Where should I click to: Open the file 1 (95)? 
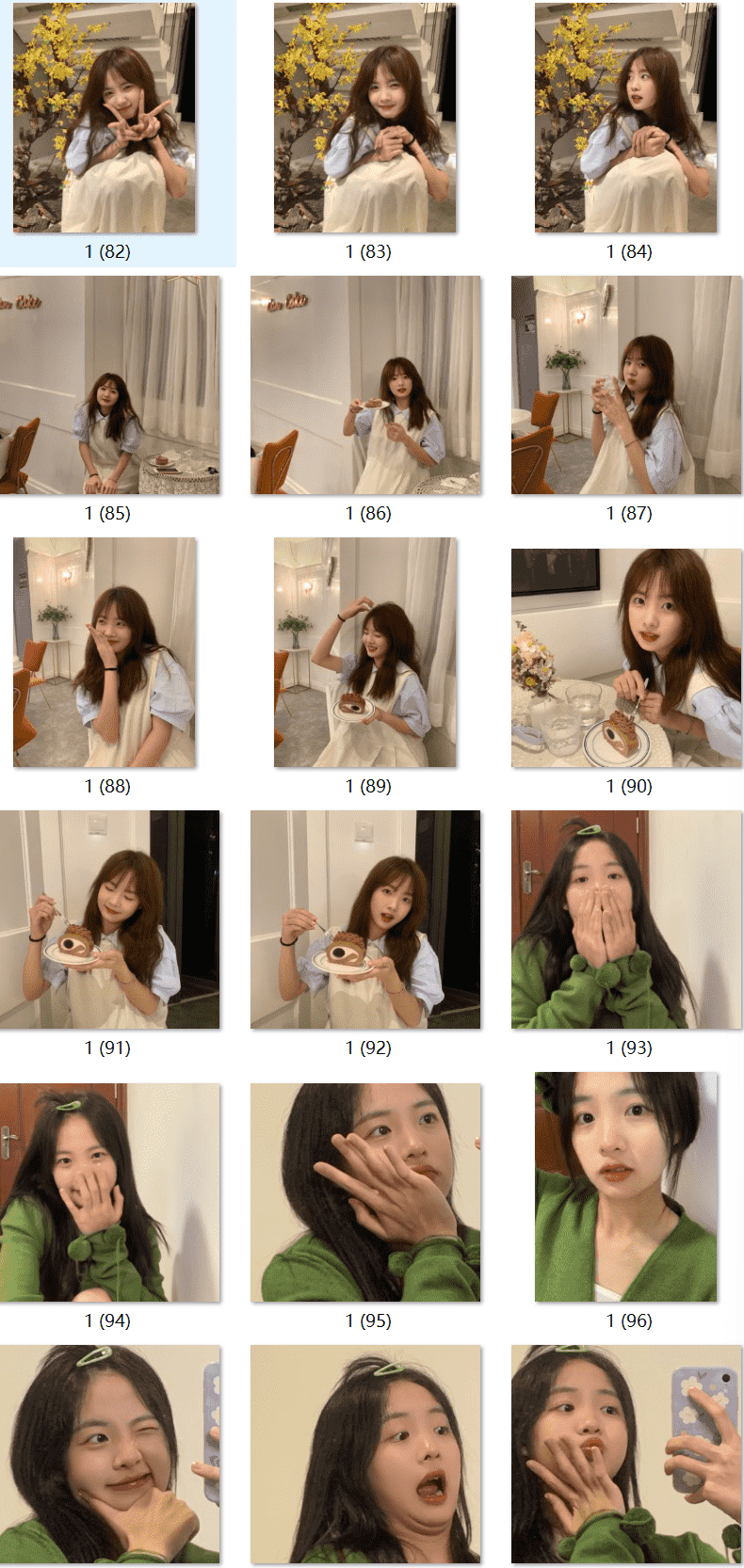(x=365, y=1192)
